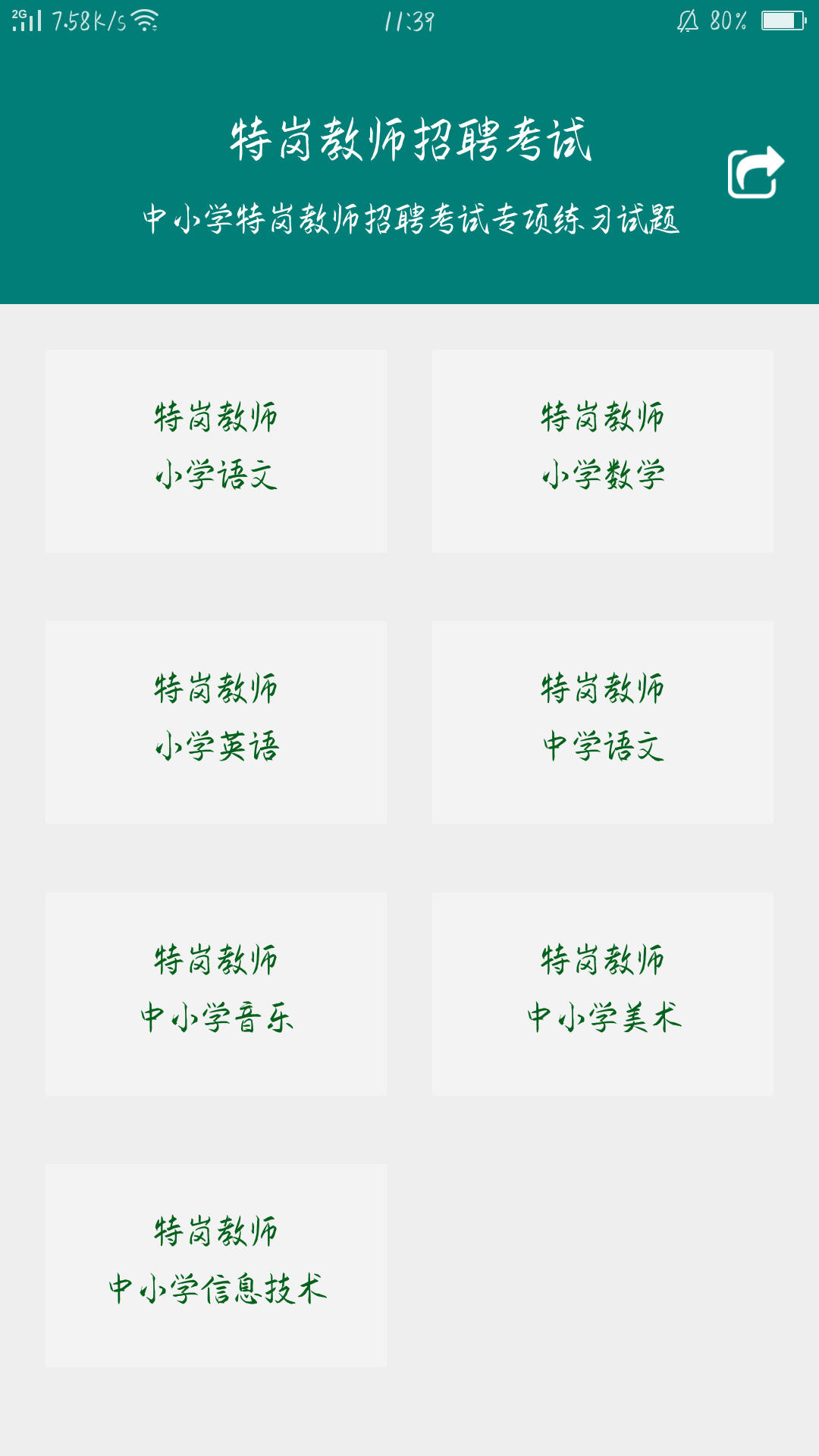
Task: Open the 小学数学 card
Action: pyautogui.click(x=603, y=451)
